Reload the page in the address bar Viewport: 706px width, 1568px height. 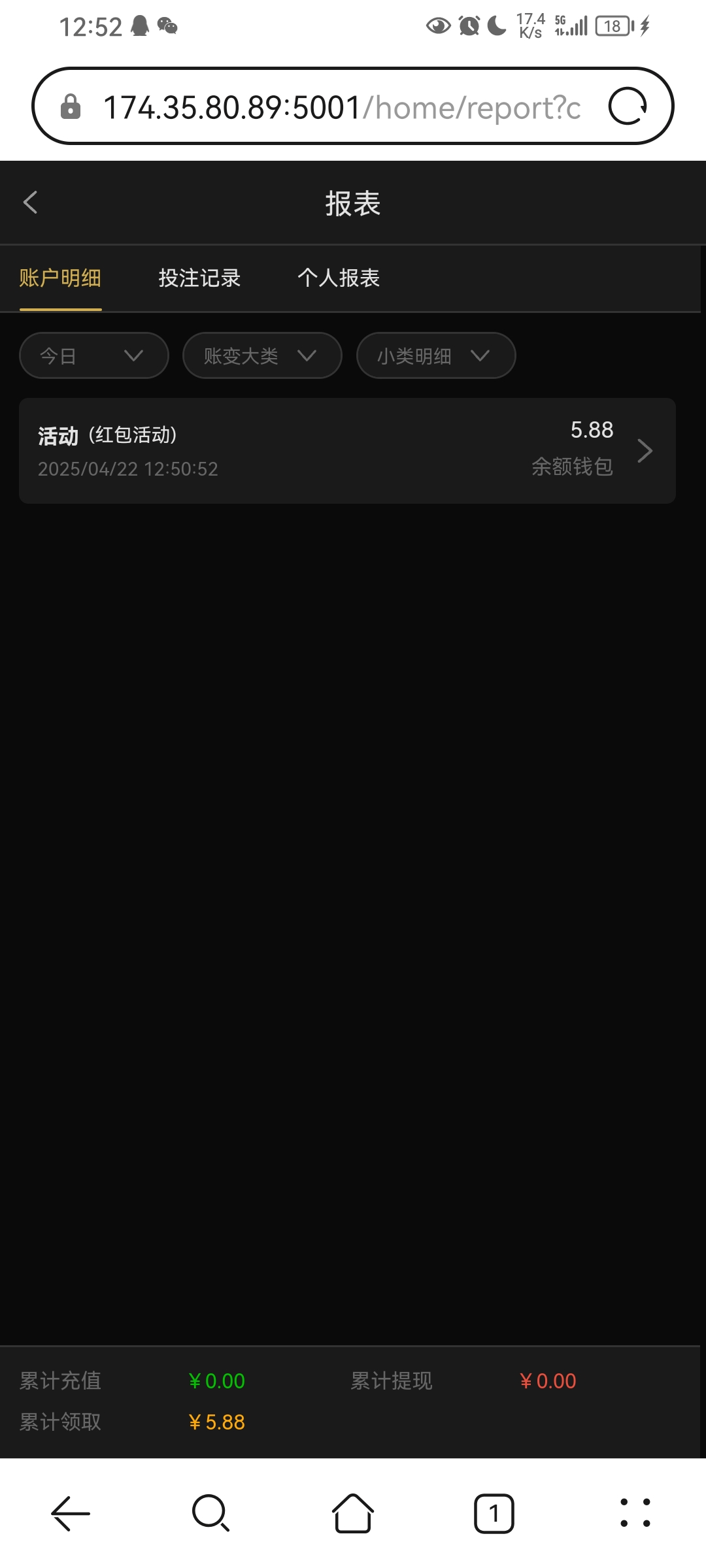tap(628, 106)
